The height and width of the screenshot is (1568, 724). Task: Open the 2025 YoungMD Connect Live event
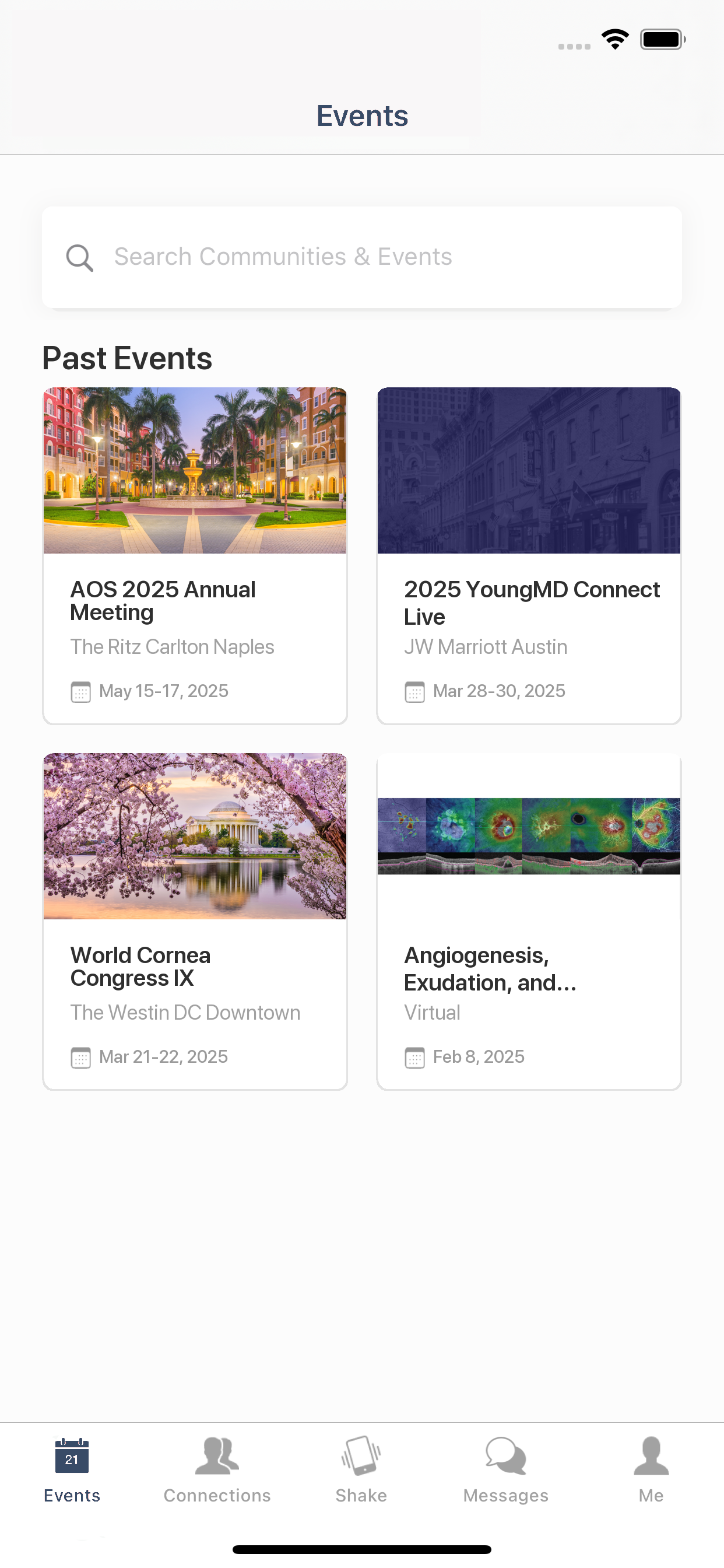tap(529, 556)
